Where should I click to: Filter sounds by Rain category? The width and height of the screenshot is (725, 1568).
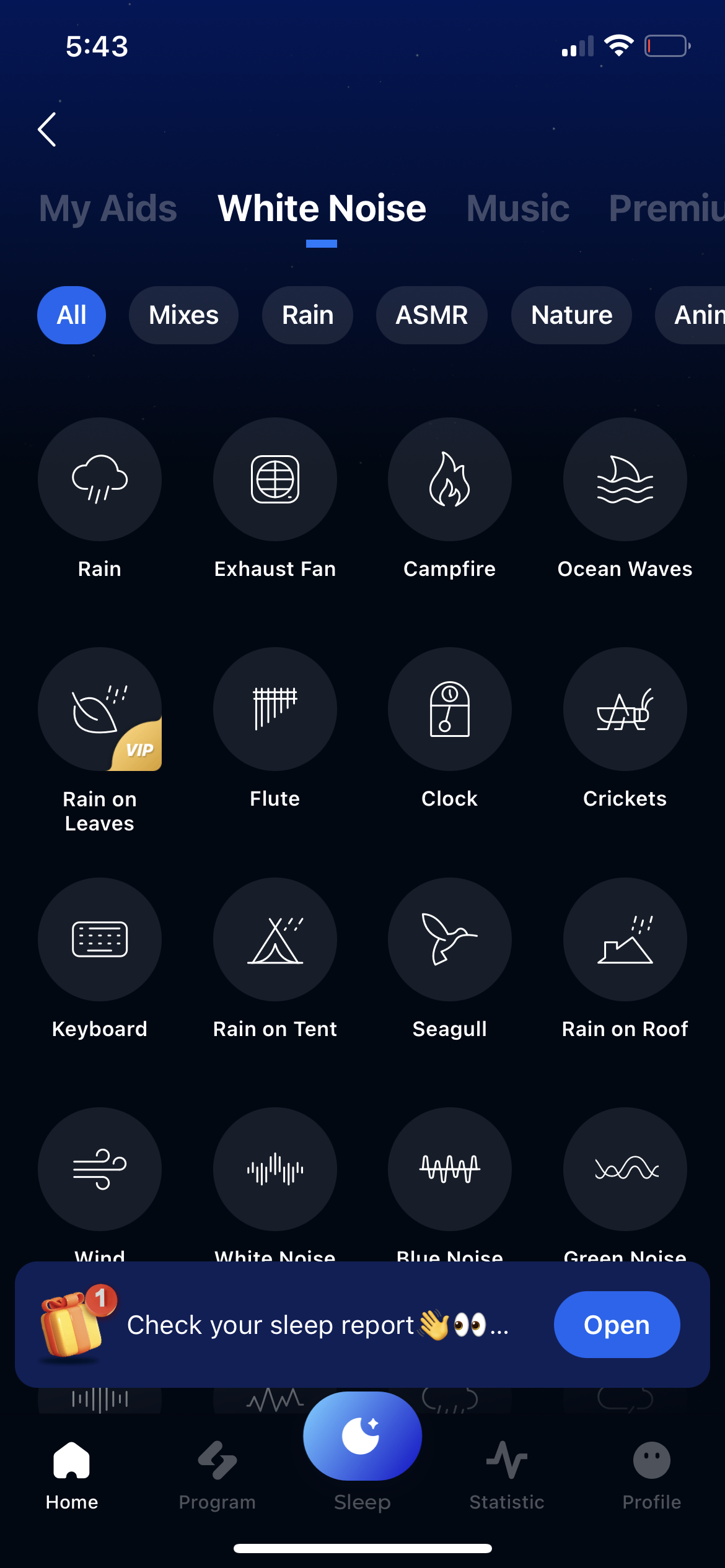(x=307, y=315)
